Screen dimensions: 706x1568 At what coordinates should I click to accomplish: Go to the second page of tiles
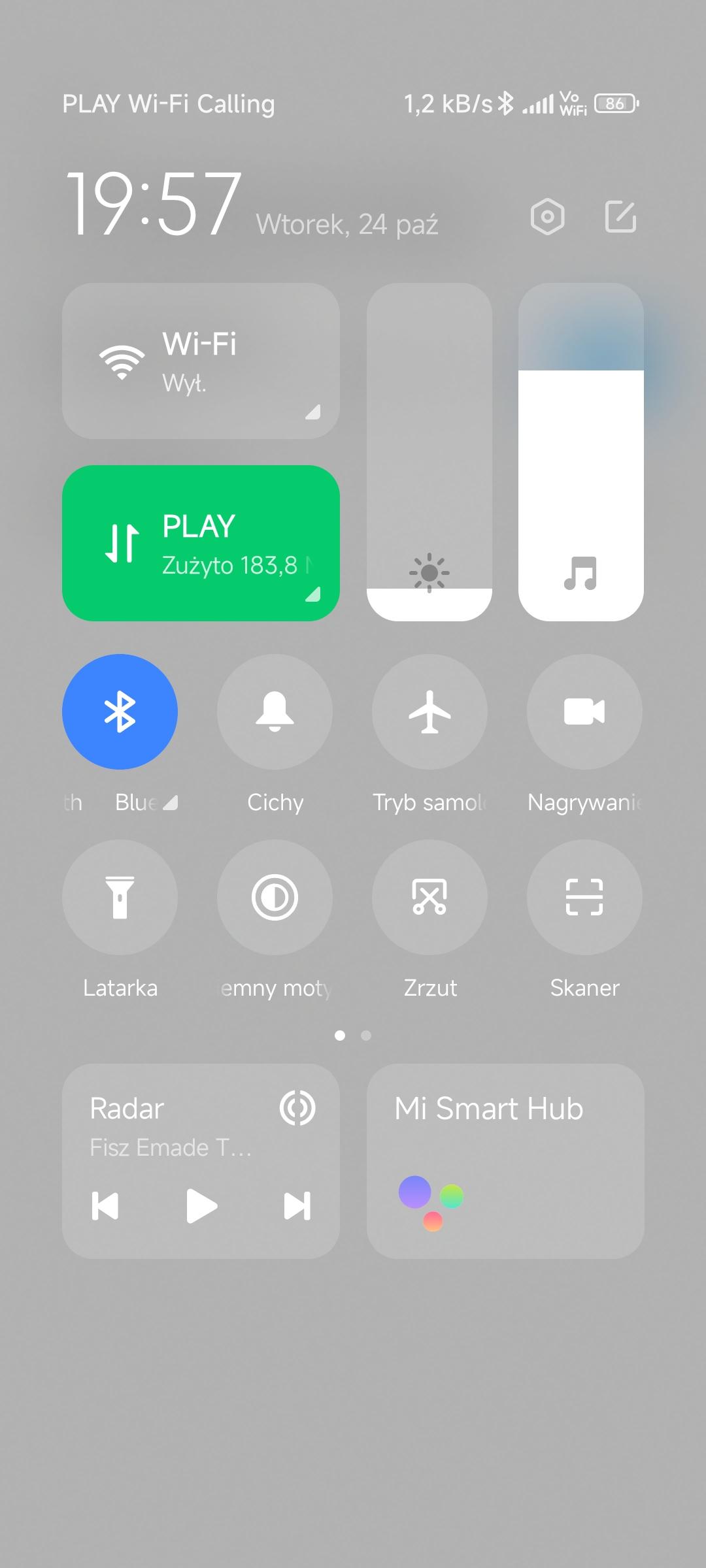coord(366,1036)
